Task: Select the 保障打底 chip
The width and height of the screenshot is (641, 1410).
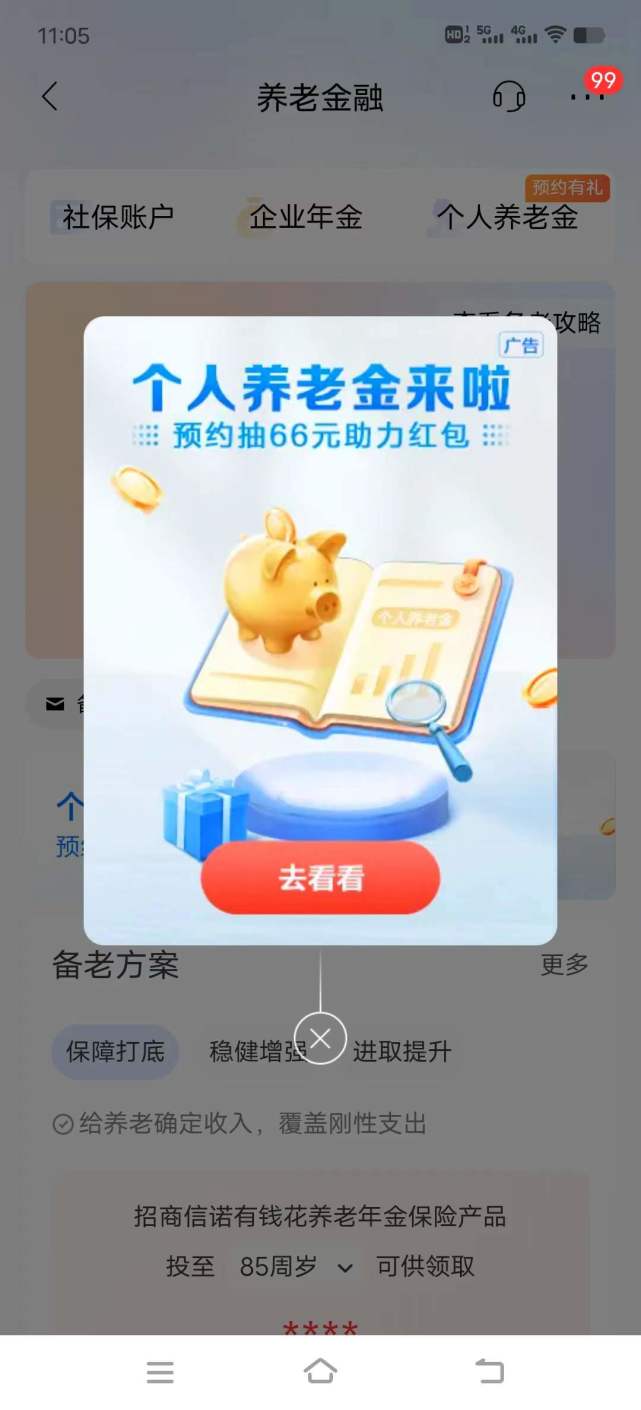Action: click(x=115, y=1052)
